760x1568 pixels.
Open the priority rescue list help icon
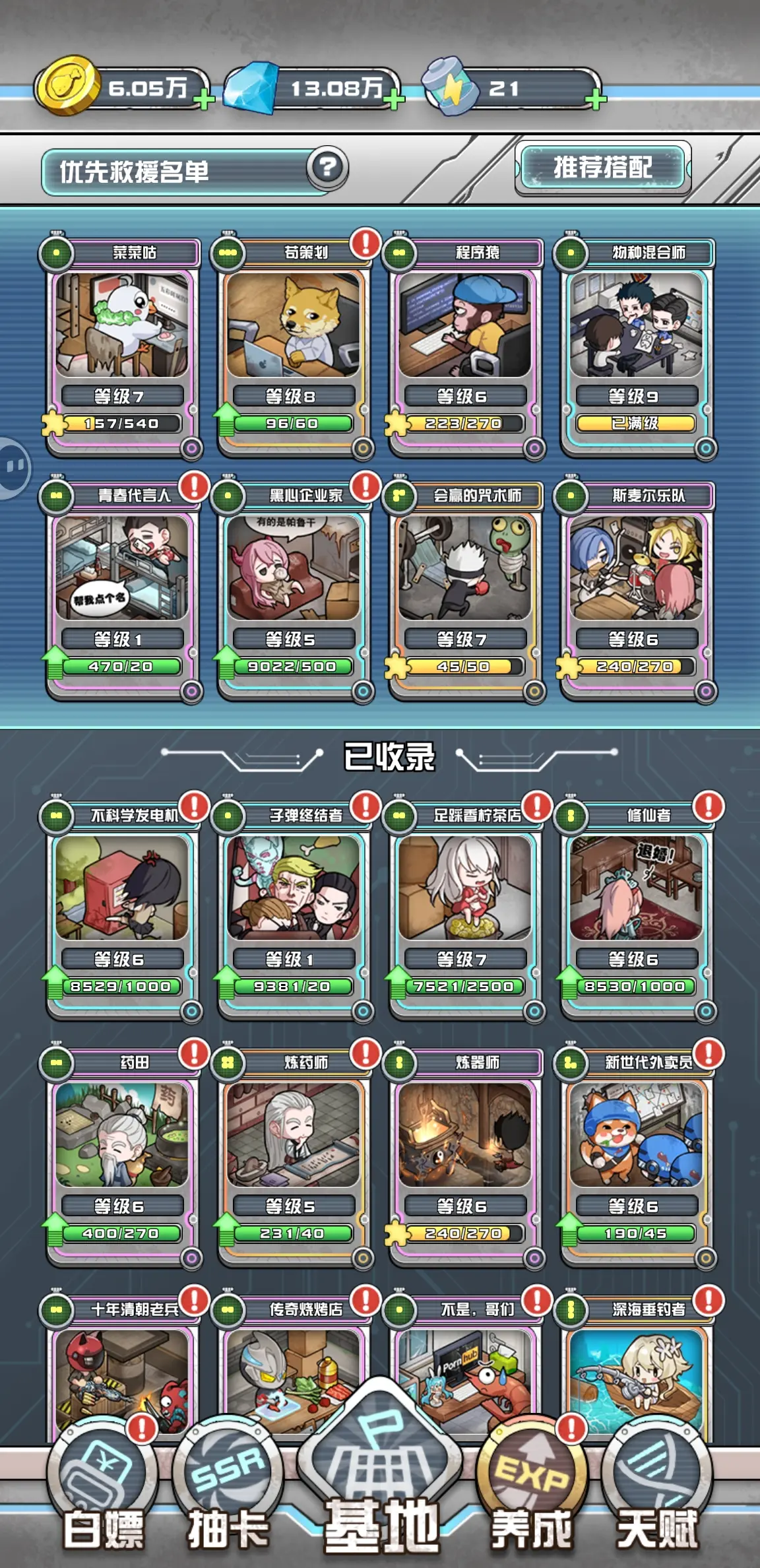(x=327, y=168)
